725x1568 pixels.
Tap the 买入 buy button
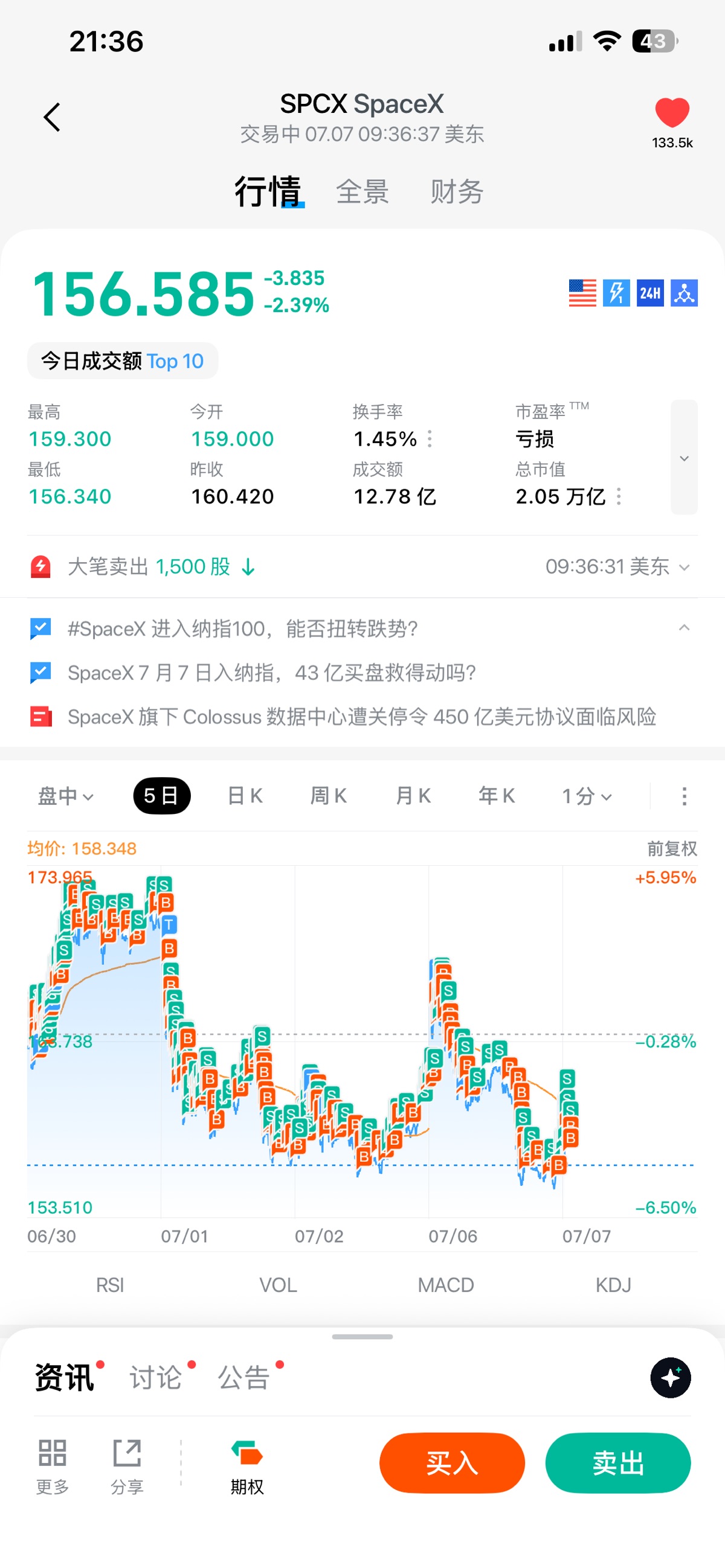pos(452,1463)
